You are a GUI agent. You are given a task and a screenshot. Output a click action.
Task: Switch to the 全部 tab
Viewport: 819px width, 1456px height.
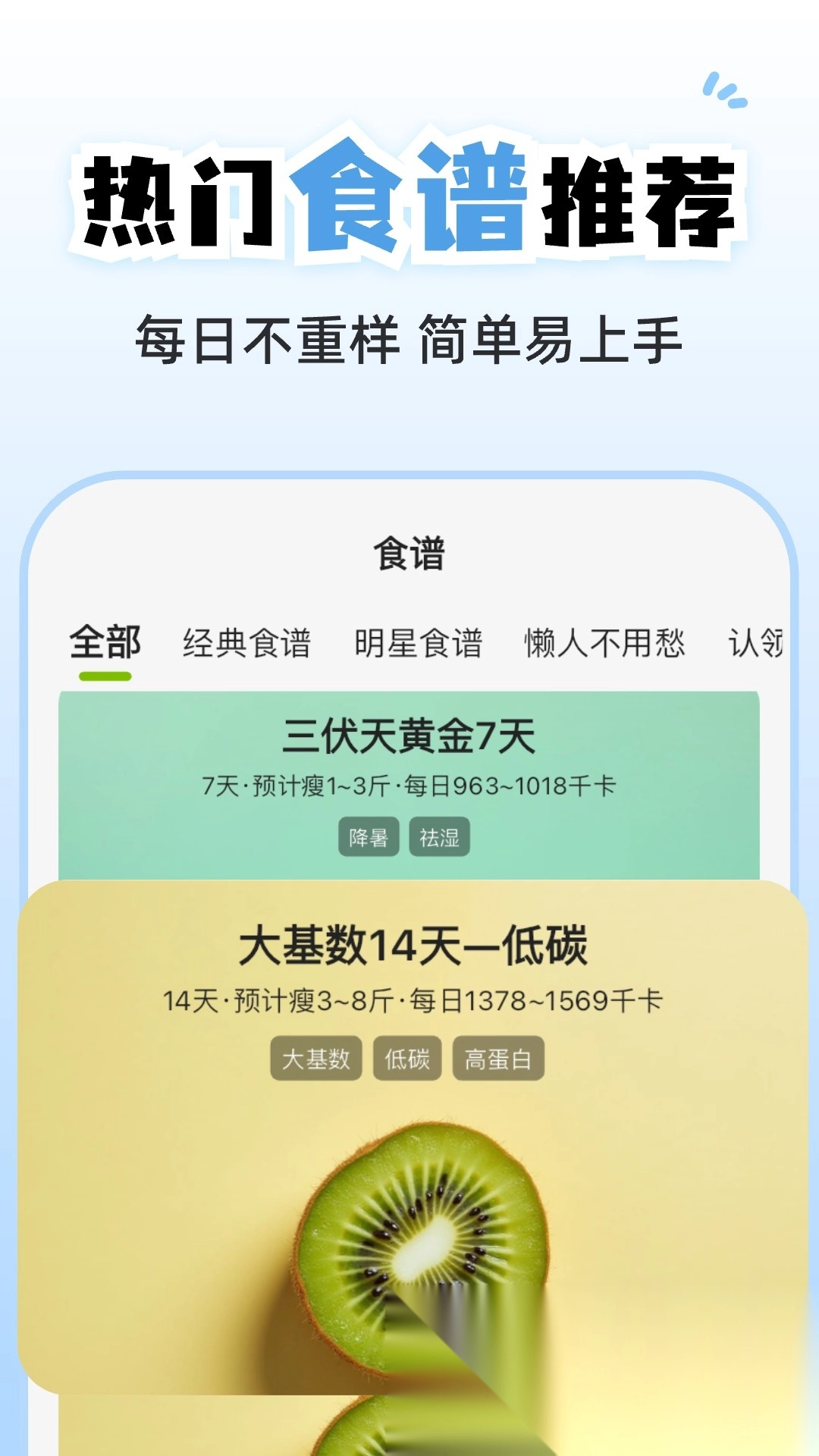coord(106,642)
